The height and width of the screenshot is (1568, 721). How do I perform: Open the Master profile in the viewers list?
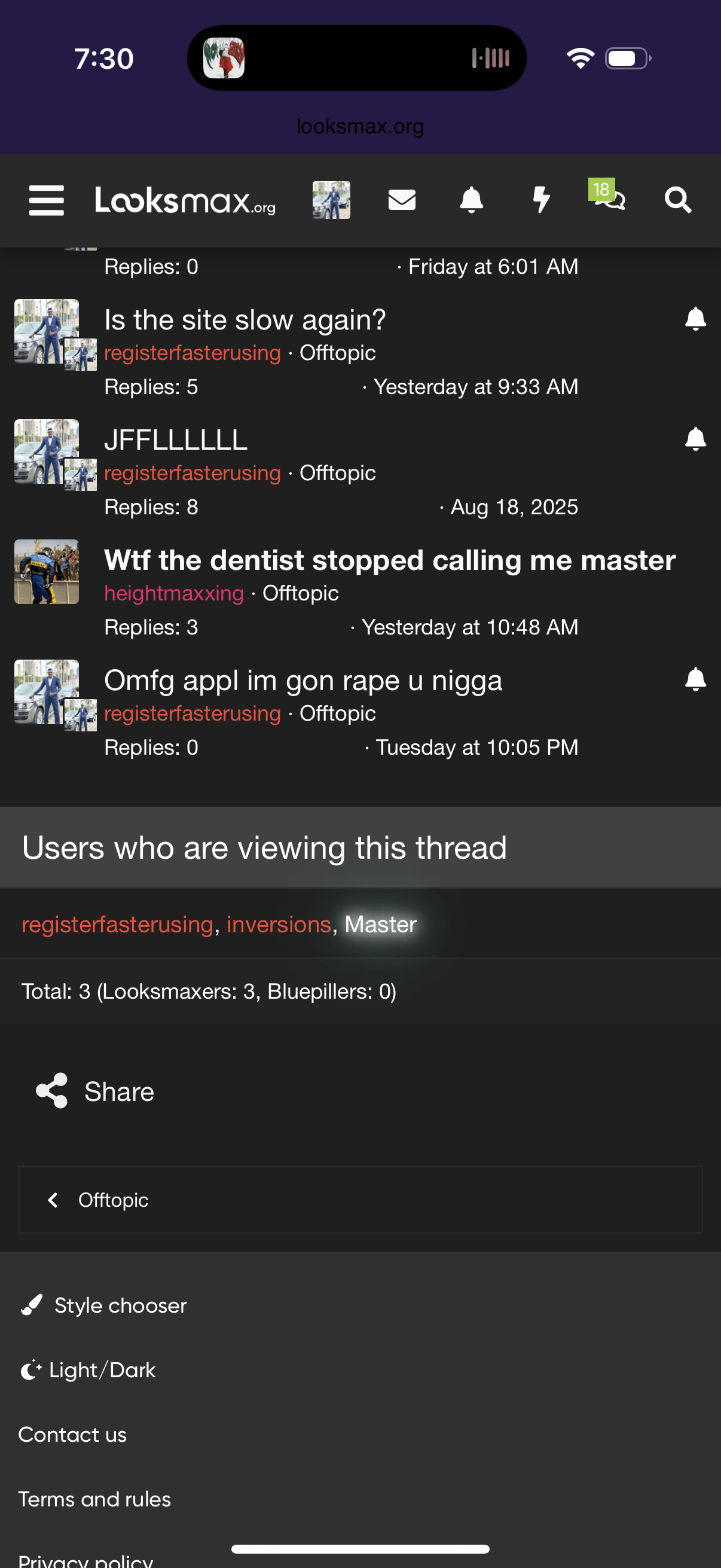click(380, 924)
